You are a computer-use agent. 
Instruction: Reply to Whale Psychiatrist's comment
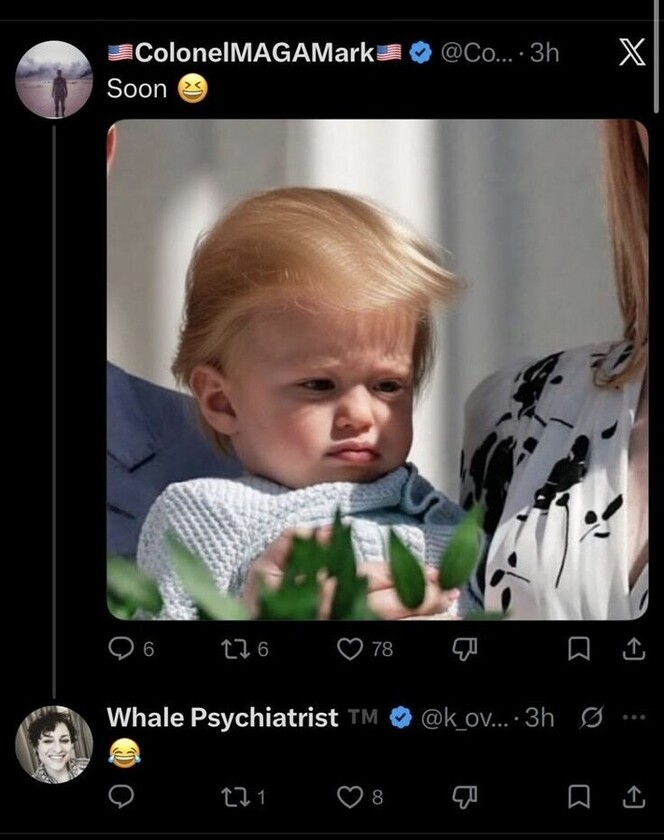(x=120, y=797)
